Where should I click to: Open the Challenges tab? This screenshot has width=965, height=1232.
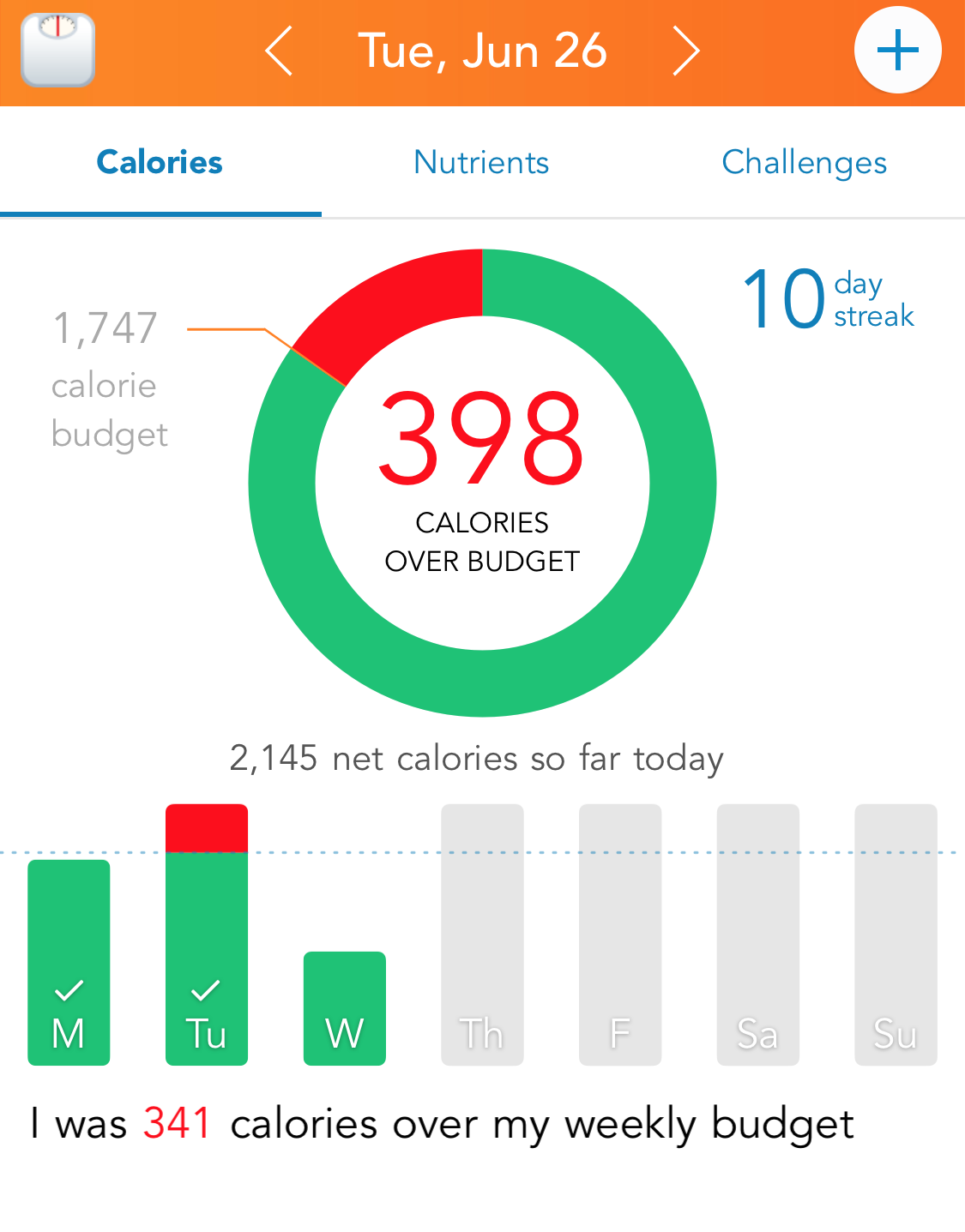tap(804, 163)
